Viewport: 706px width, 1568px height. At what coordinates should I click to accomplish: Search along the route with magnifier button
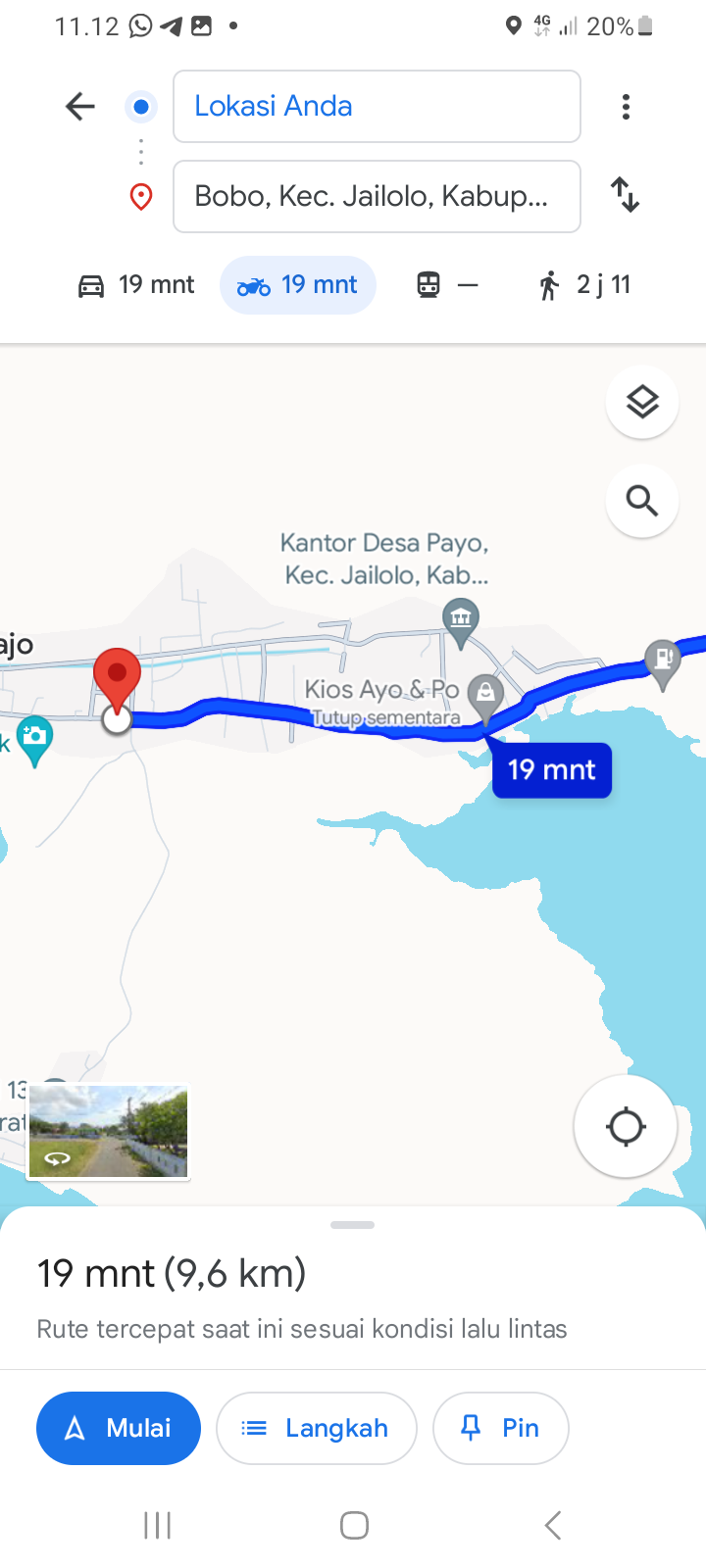(642, 501)
